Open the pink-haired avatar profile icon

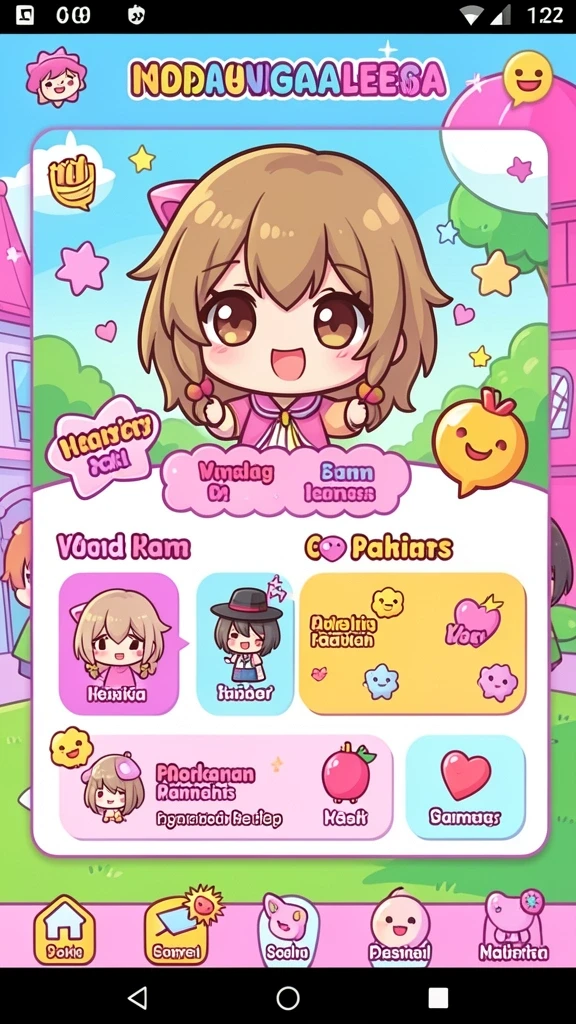pyautogui.click(x=56, y=76)
